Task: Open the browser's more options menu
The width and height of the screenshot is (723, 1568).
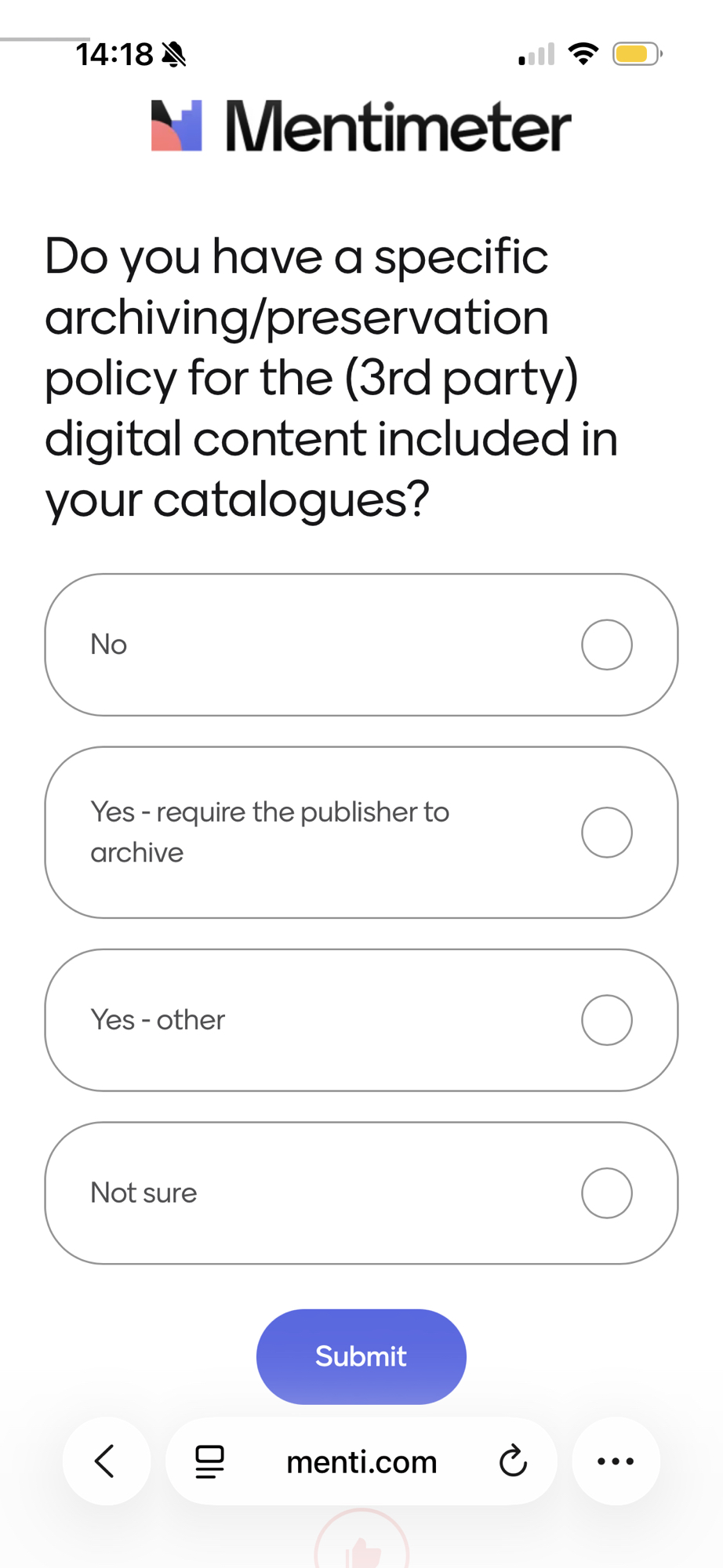Action: click(x=616, y=1461)
